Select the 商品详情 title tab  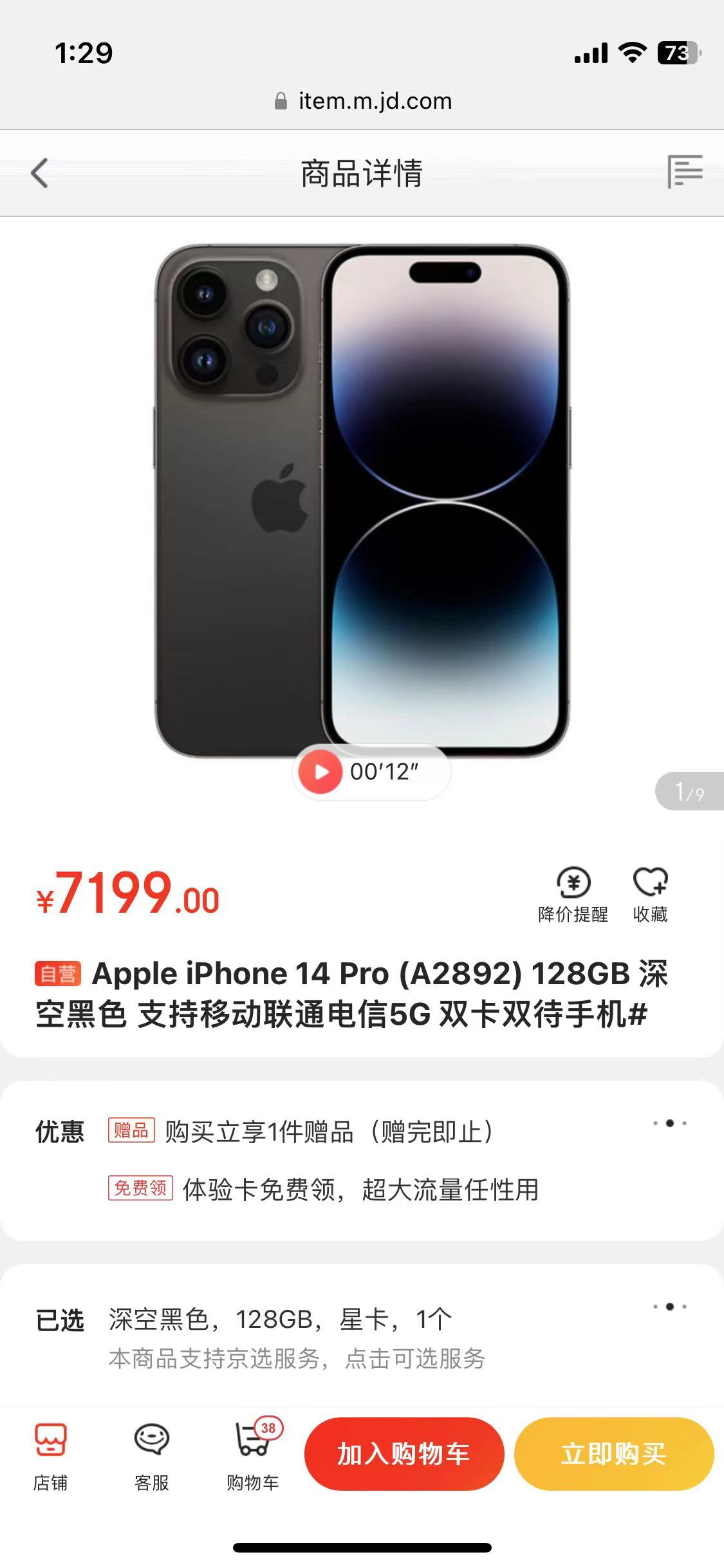[x=362, y=173]
